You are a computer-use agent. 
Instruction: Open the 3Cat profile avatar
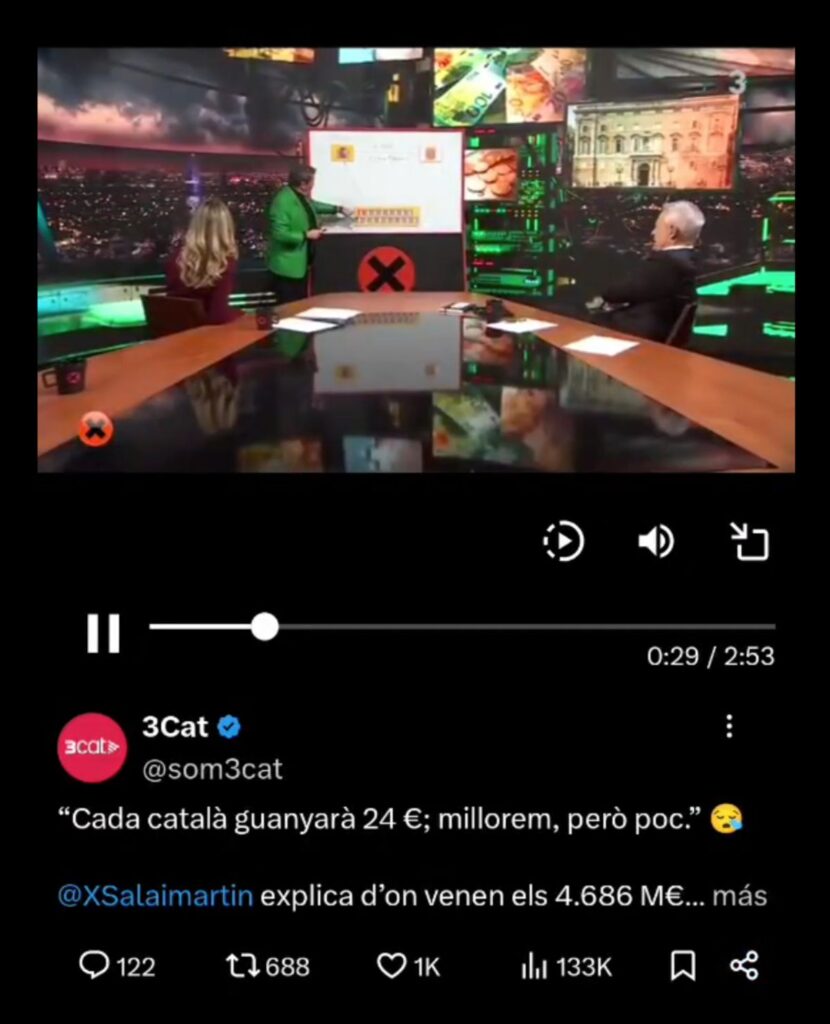tap(92, 747)
